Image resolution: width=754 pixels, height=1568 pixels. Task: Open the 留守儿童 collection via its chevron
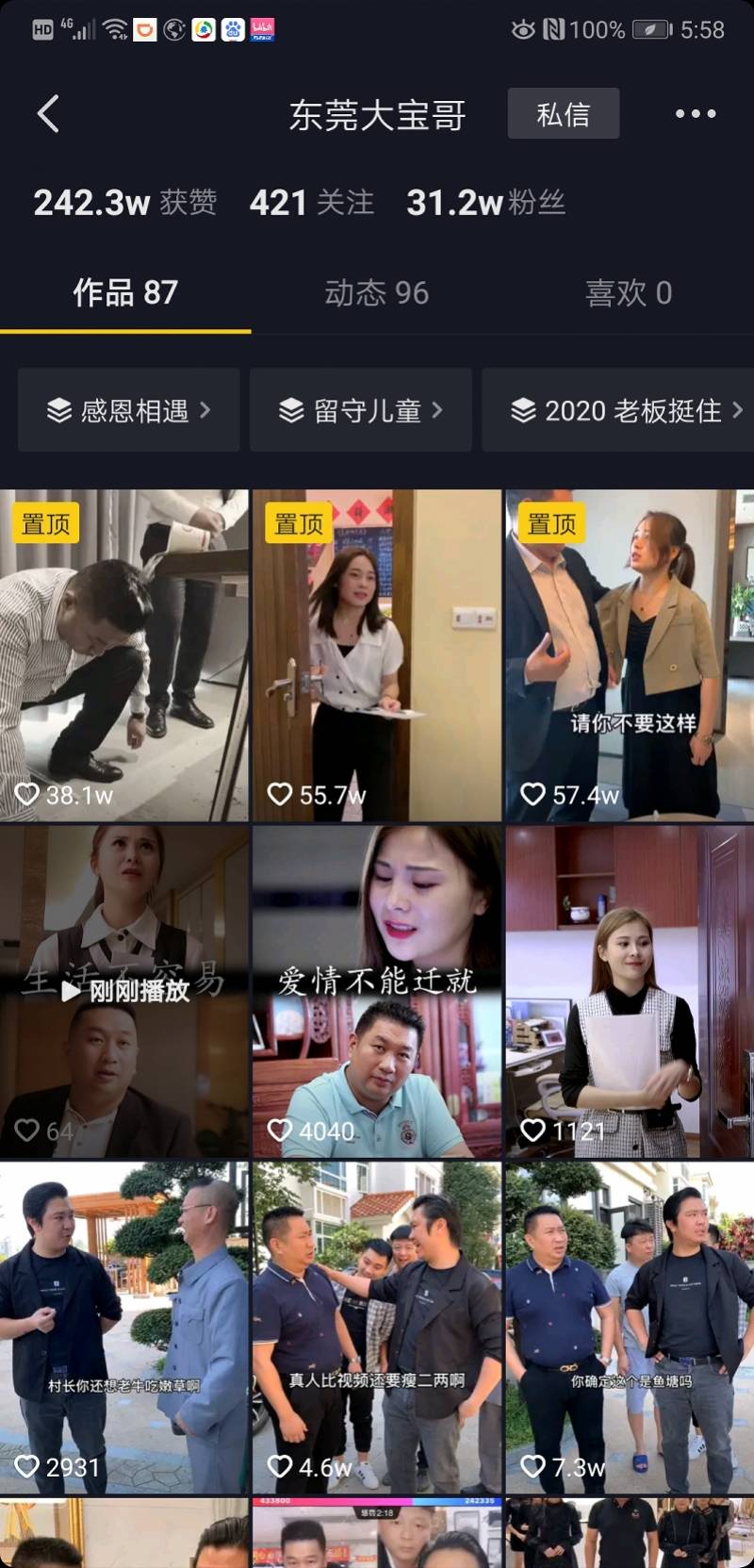(437, 410)
